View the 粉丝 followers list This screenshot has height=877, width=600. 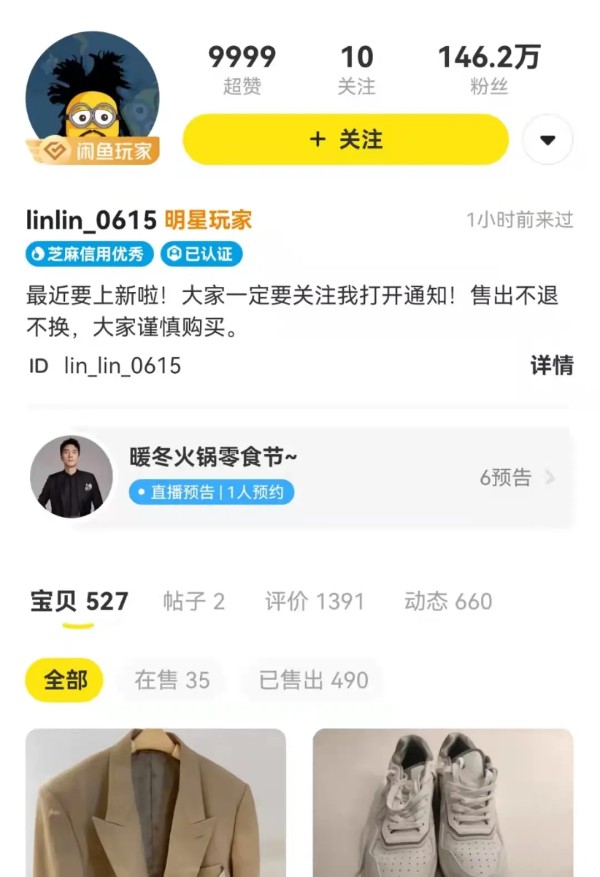pyautogui.click(x=488, y=68)
